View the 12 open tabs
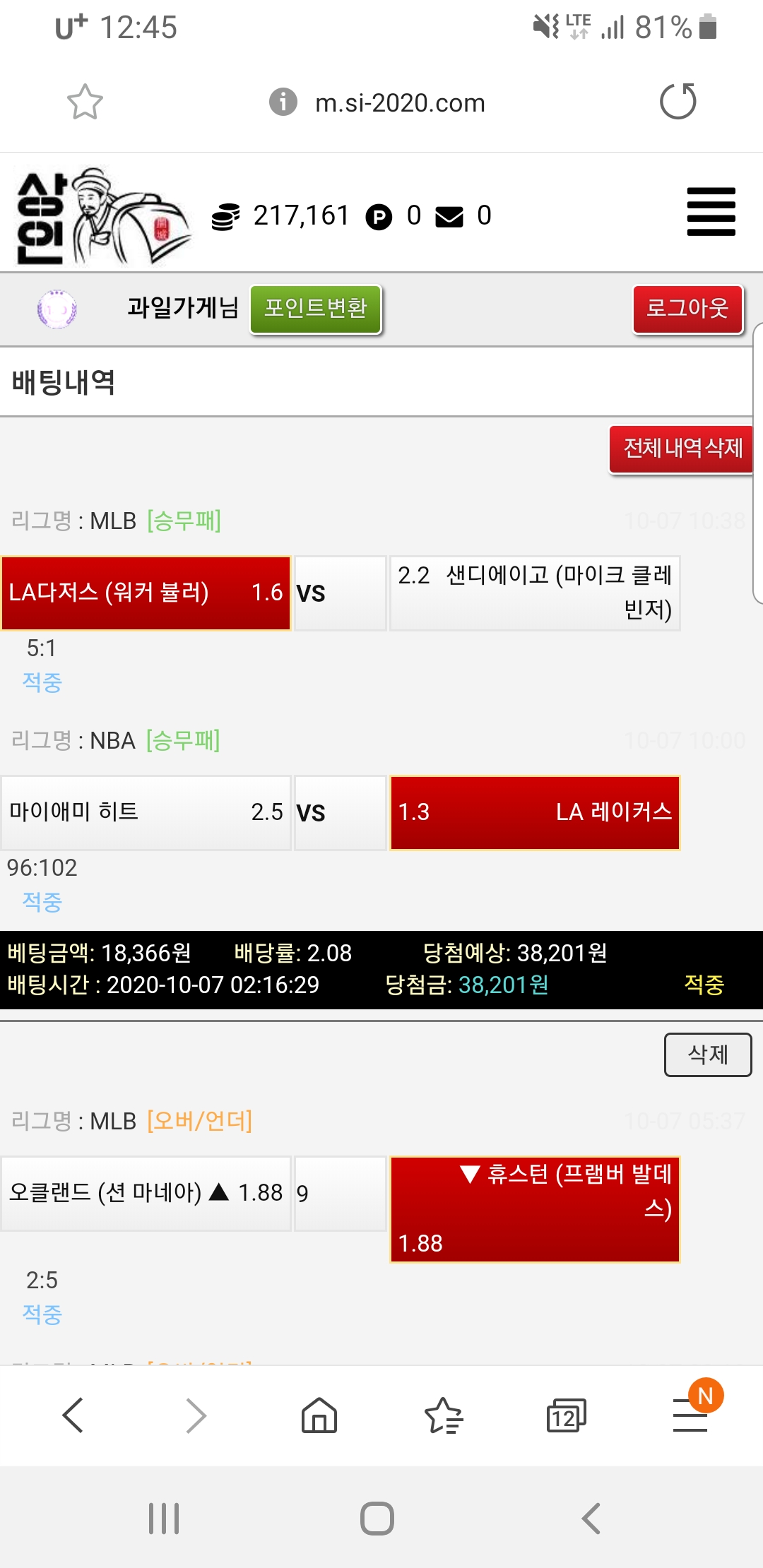The height and width of the screenshot is (1568, 763). click(566, 1415)
